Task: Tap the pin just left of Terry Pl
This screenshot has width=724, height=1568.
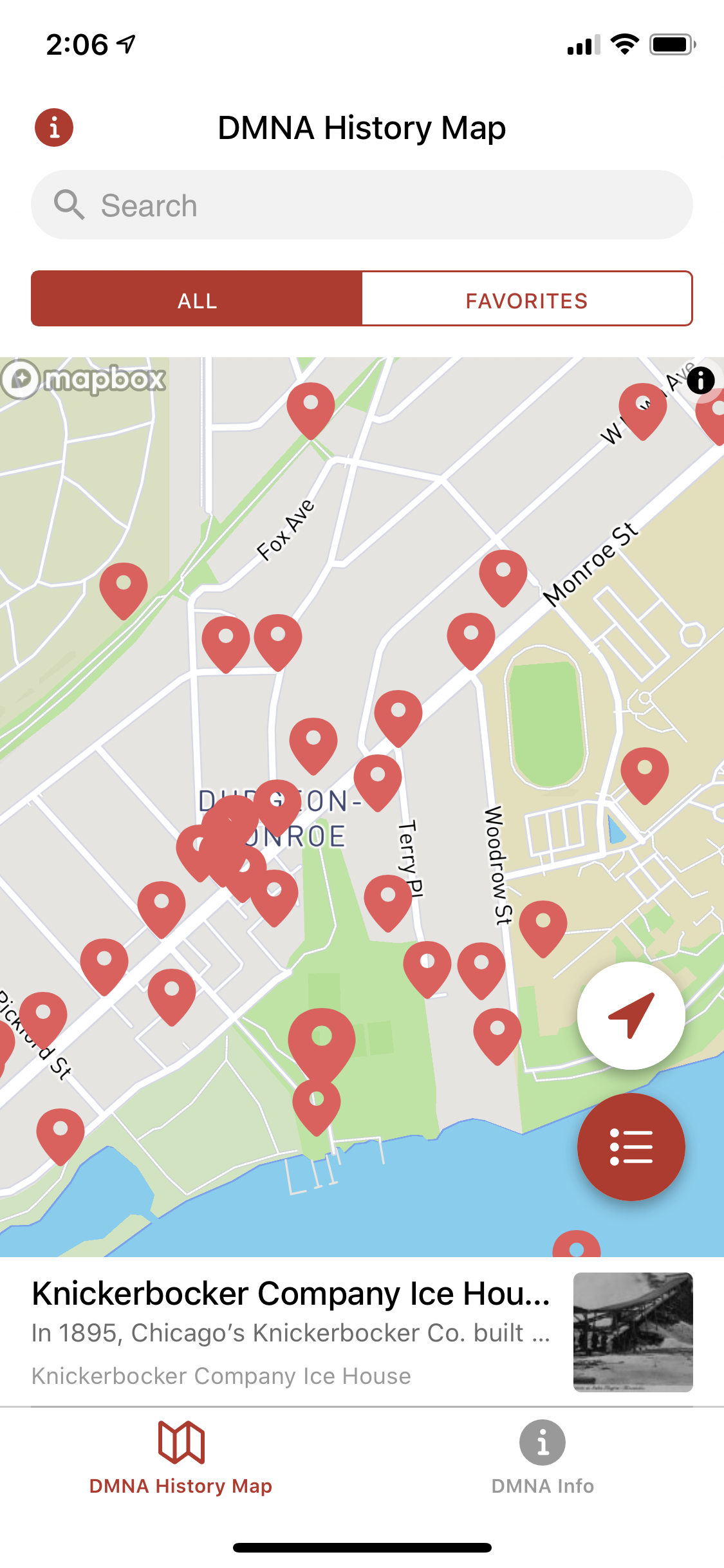Action: (x=388, y=903)
